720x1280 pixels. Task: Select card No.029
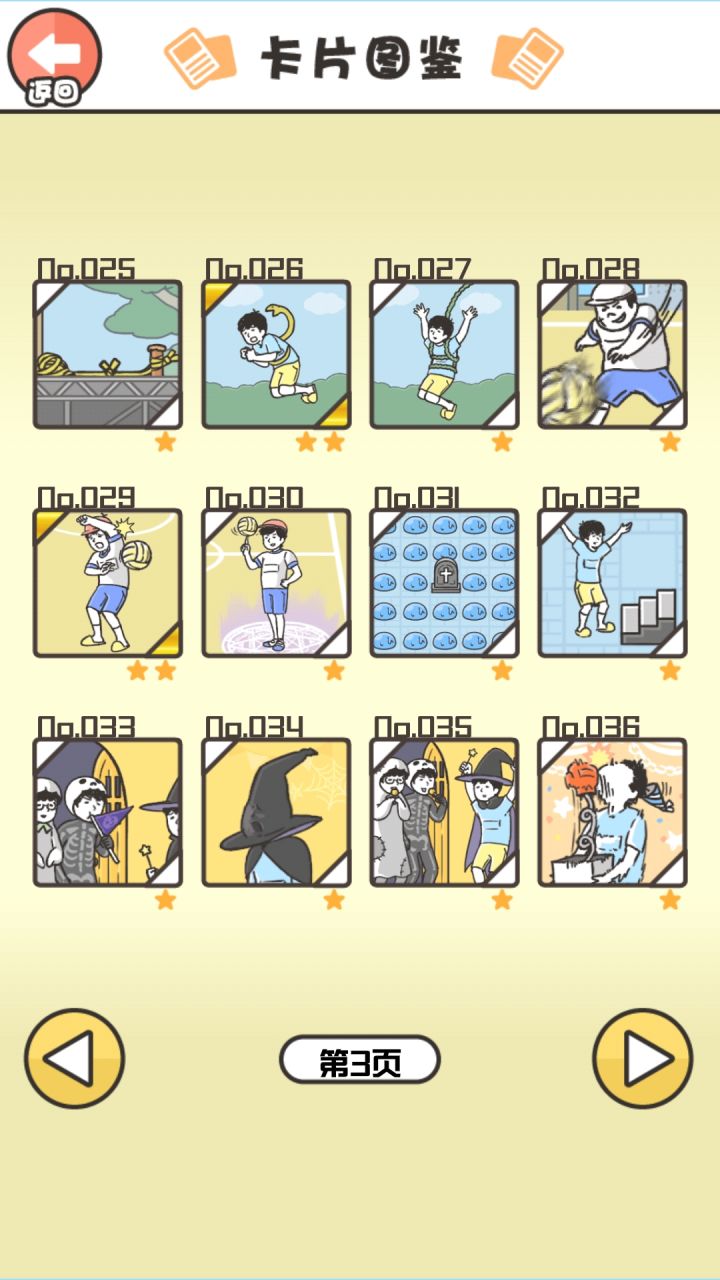(x=108, y=583)
